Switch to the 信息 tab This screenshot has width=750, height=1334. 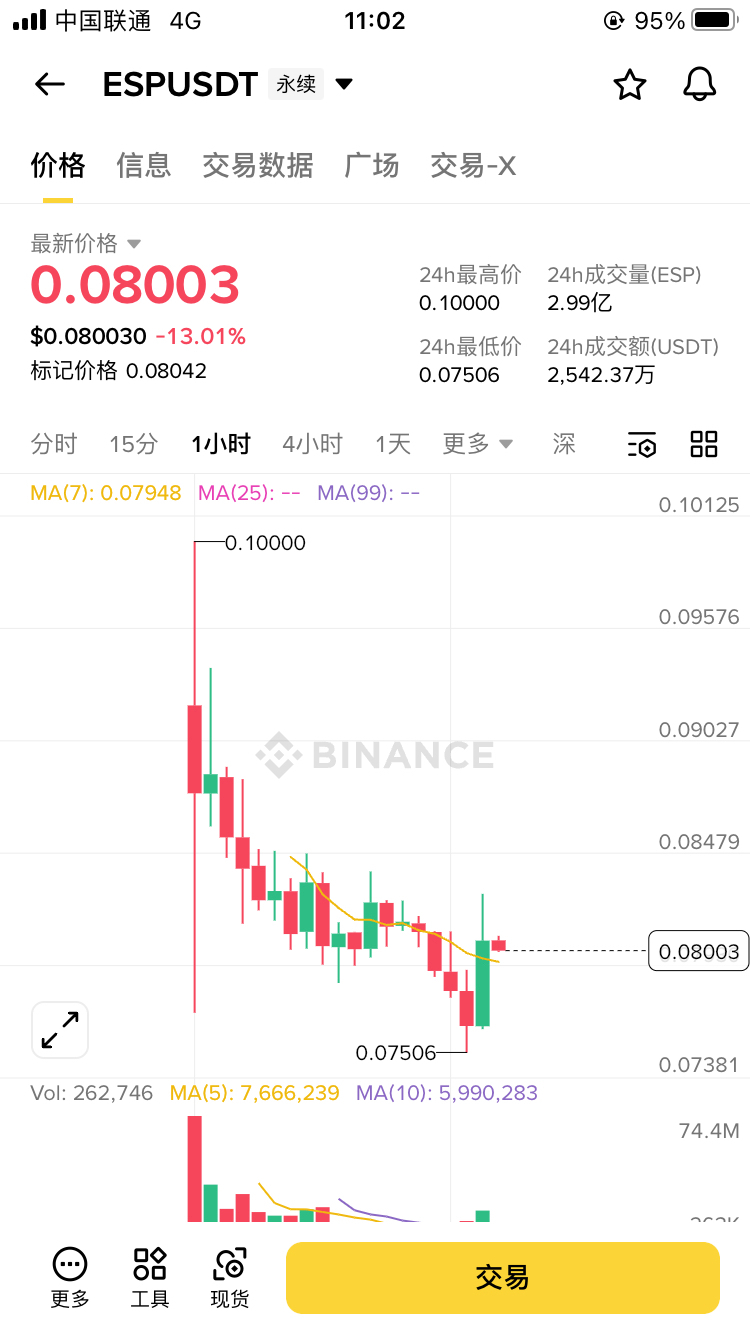pos(143,165)
